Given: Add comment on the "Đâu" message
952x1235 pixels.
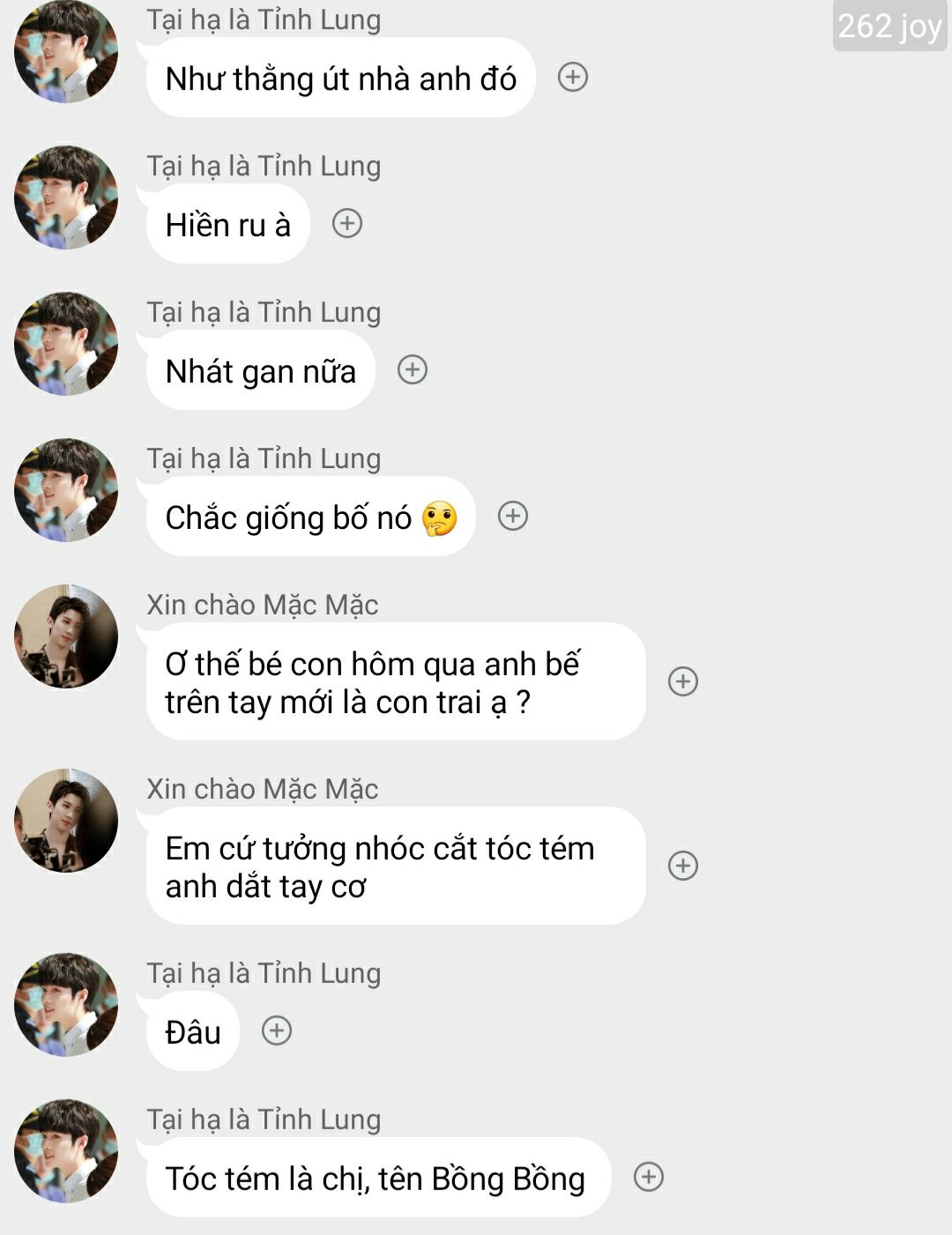Looking at the screenshot, I should coord(277,1030).
